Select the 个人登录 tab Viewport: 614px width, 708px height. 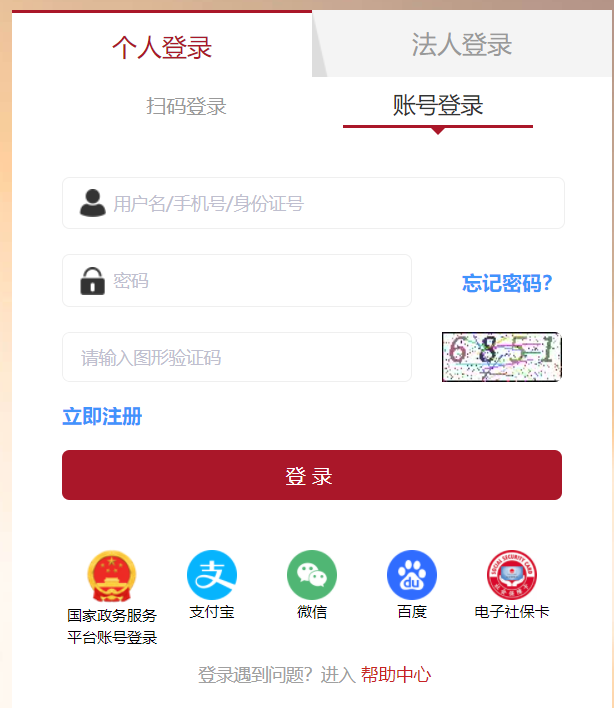162,47
